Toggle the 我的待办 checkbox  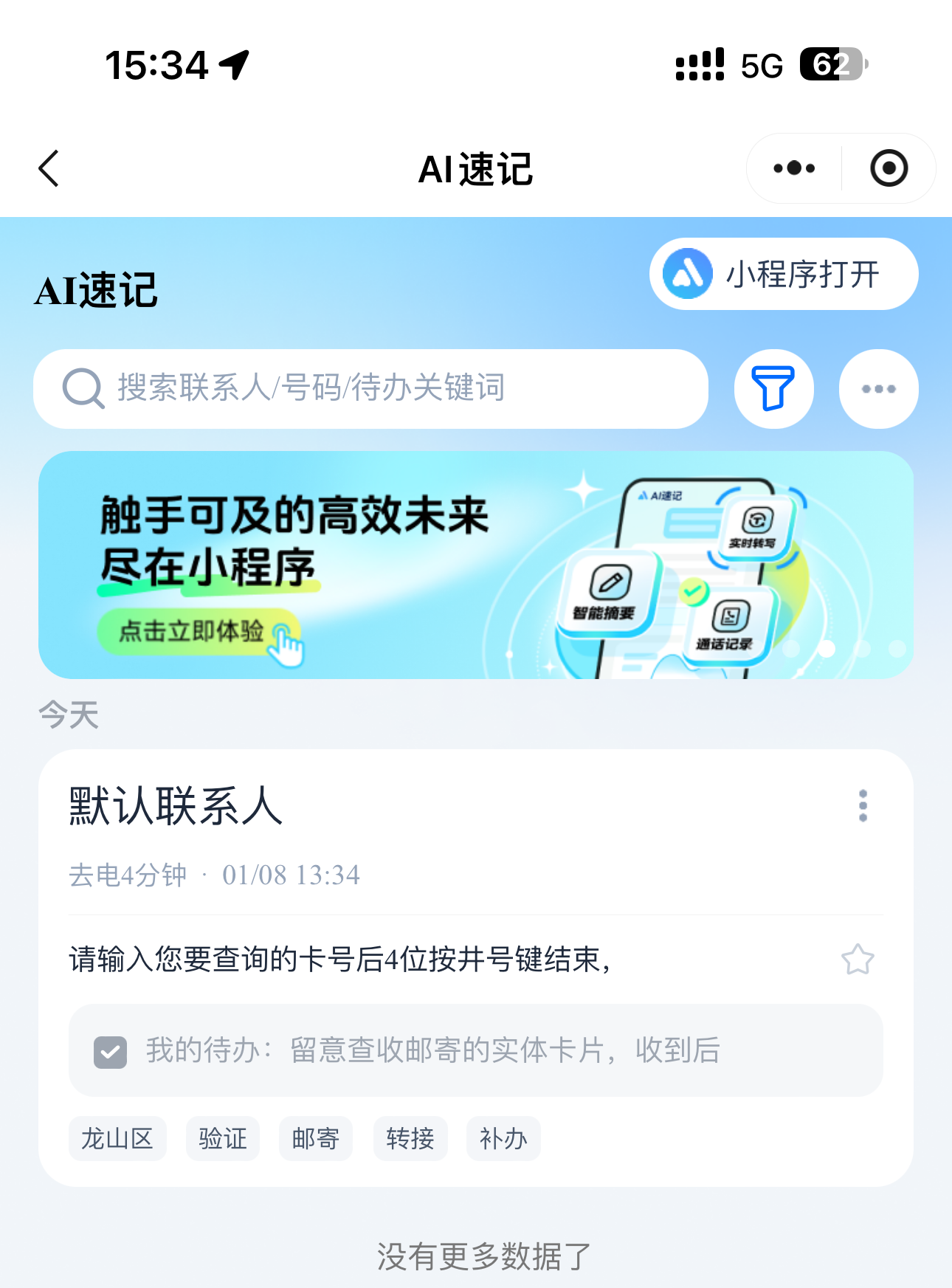pos(109,1053)
